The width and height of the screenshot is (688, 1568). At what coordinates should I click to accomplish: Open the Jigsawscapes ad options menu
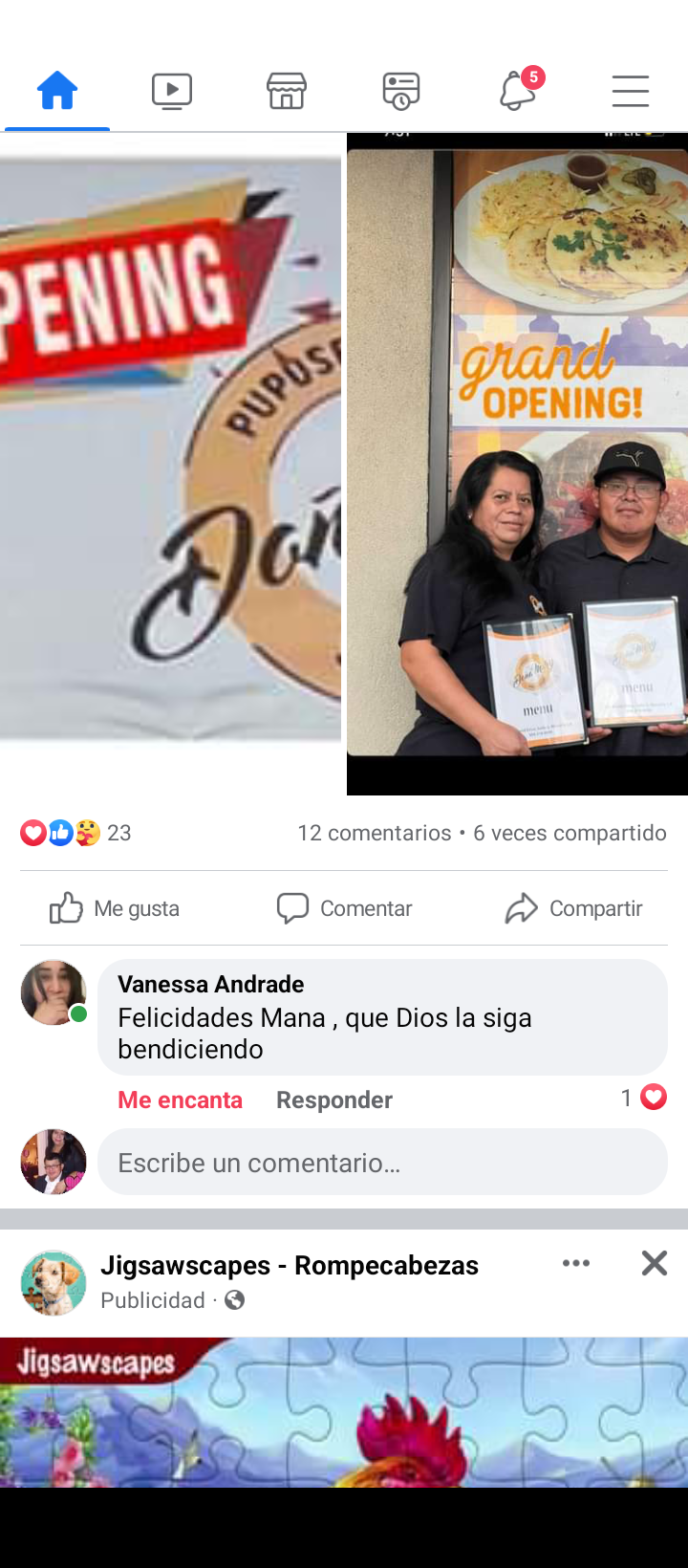coord(576,1263)
